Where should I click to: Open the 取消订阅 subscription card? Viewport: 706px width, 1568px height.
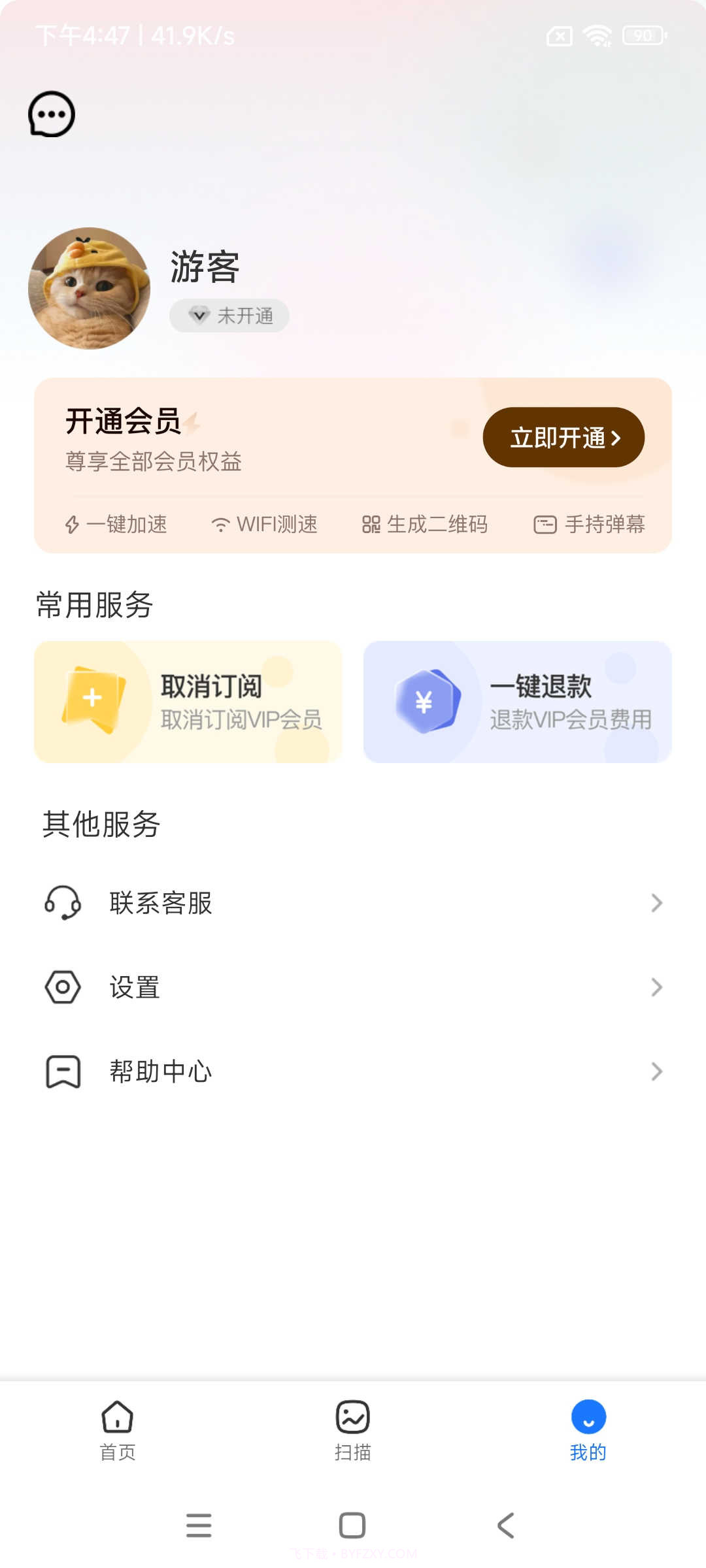pos(188,702)
